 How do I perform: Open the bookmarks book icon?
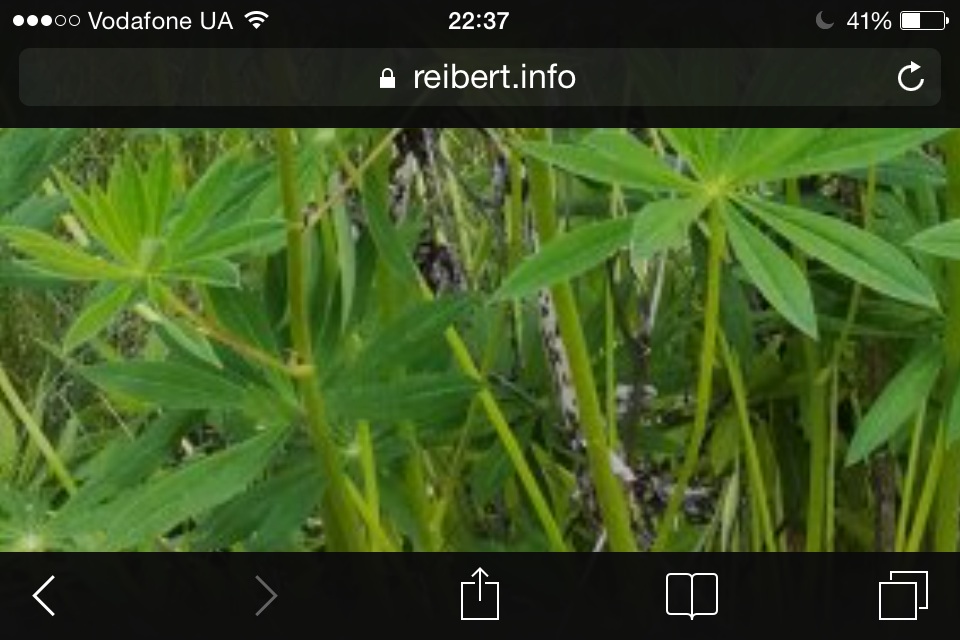point(692,595)
